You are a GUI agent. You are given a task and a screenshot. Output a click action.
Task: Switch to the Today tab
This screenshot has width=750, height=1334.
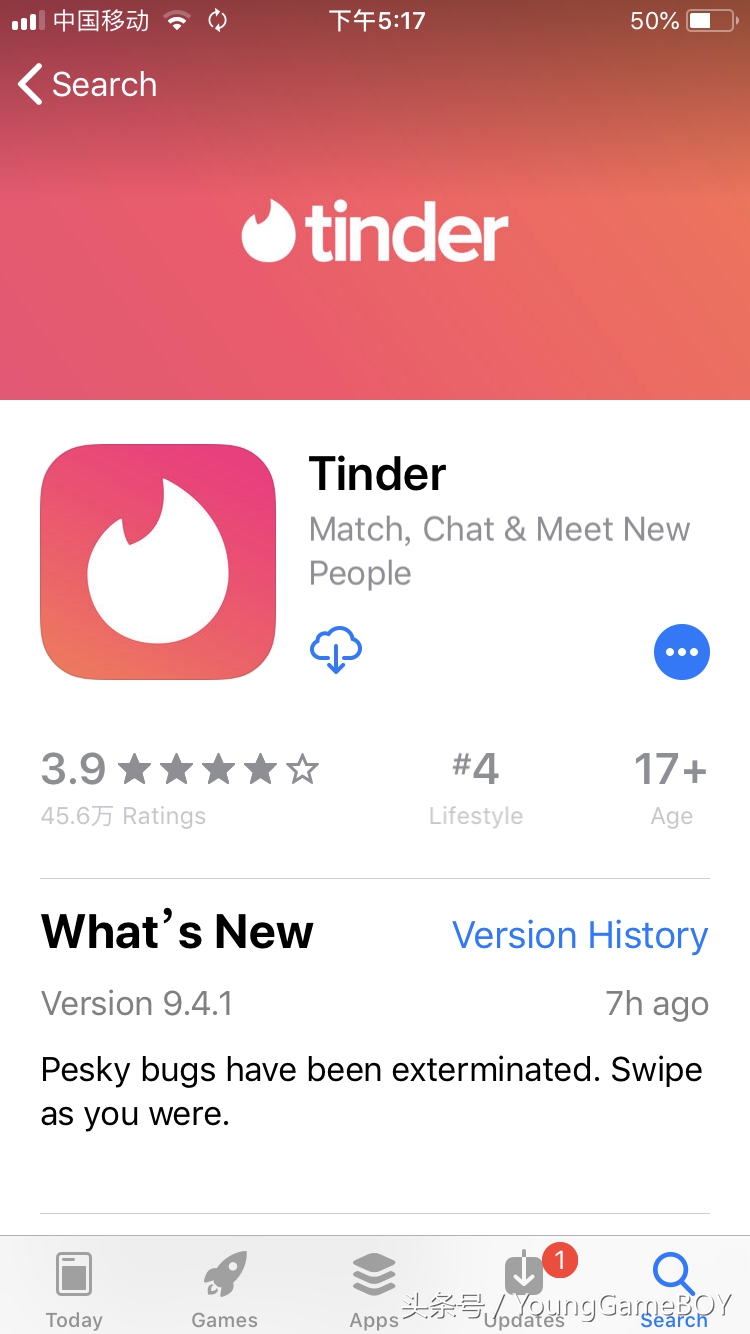click(x=74, y=1287)
